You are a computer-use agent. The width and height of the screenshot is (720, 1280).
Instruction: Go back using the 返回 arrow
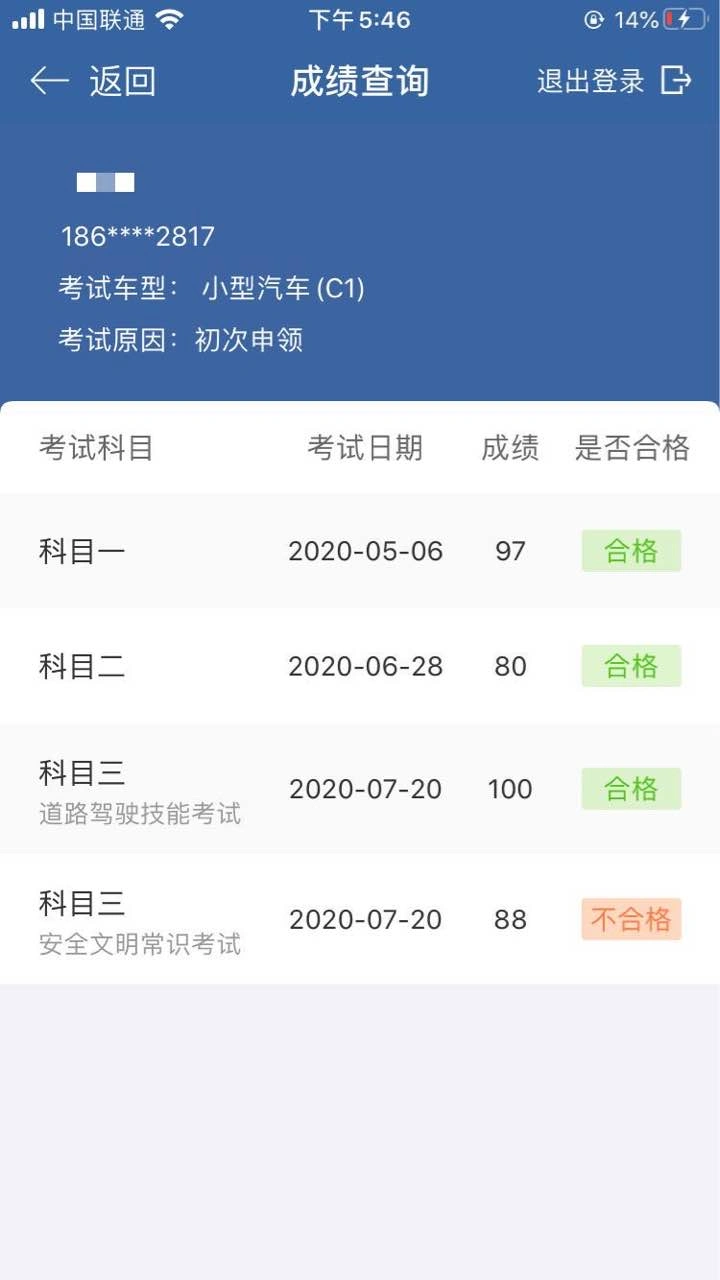(x=92, y=81)
